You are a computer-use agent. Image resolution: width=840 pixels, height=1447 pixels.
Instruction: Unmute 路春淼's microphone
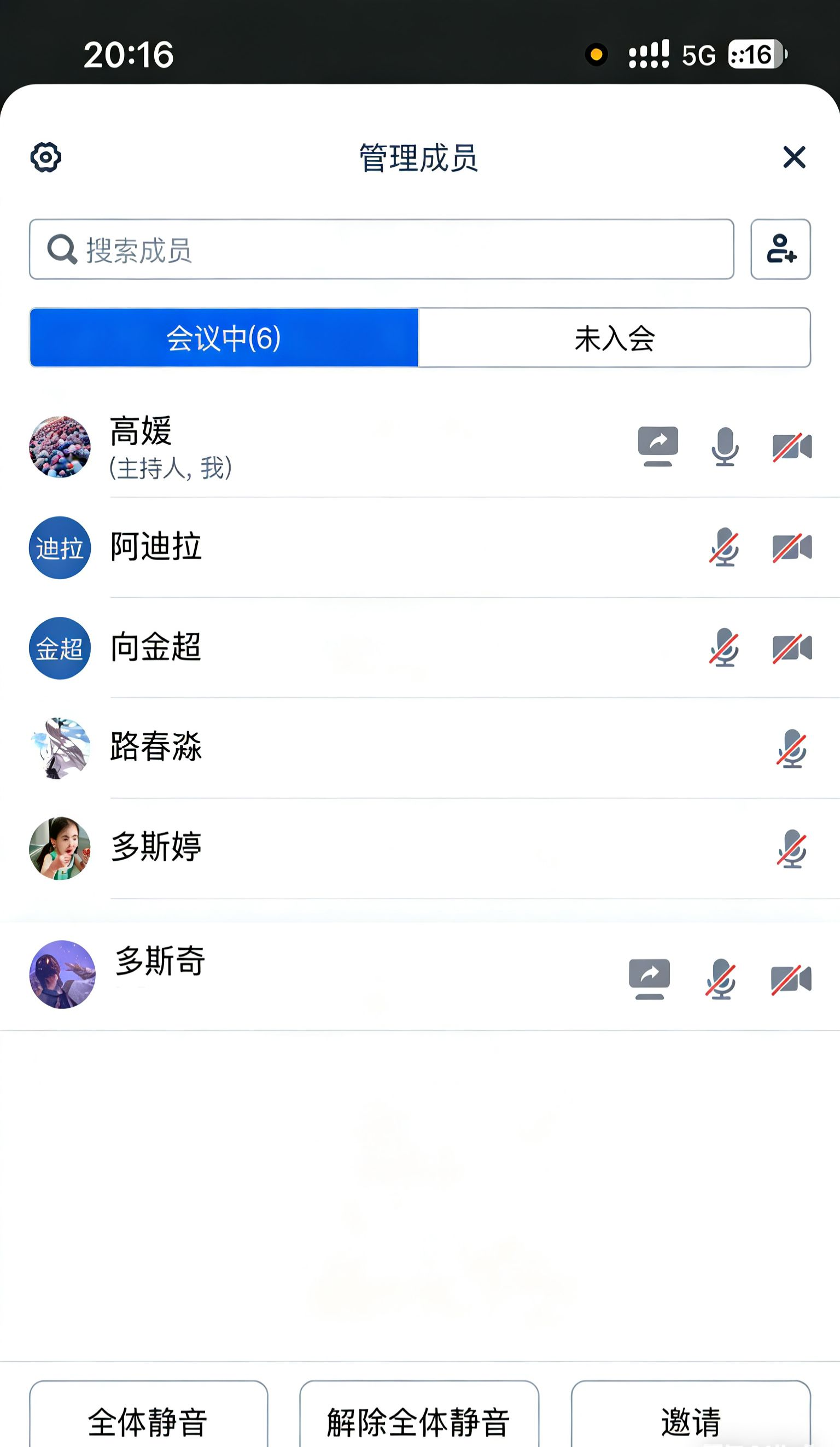click(791, 749)
